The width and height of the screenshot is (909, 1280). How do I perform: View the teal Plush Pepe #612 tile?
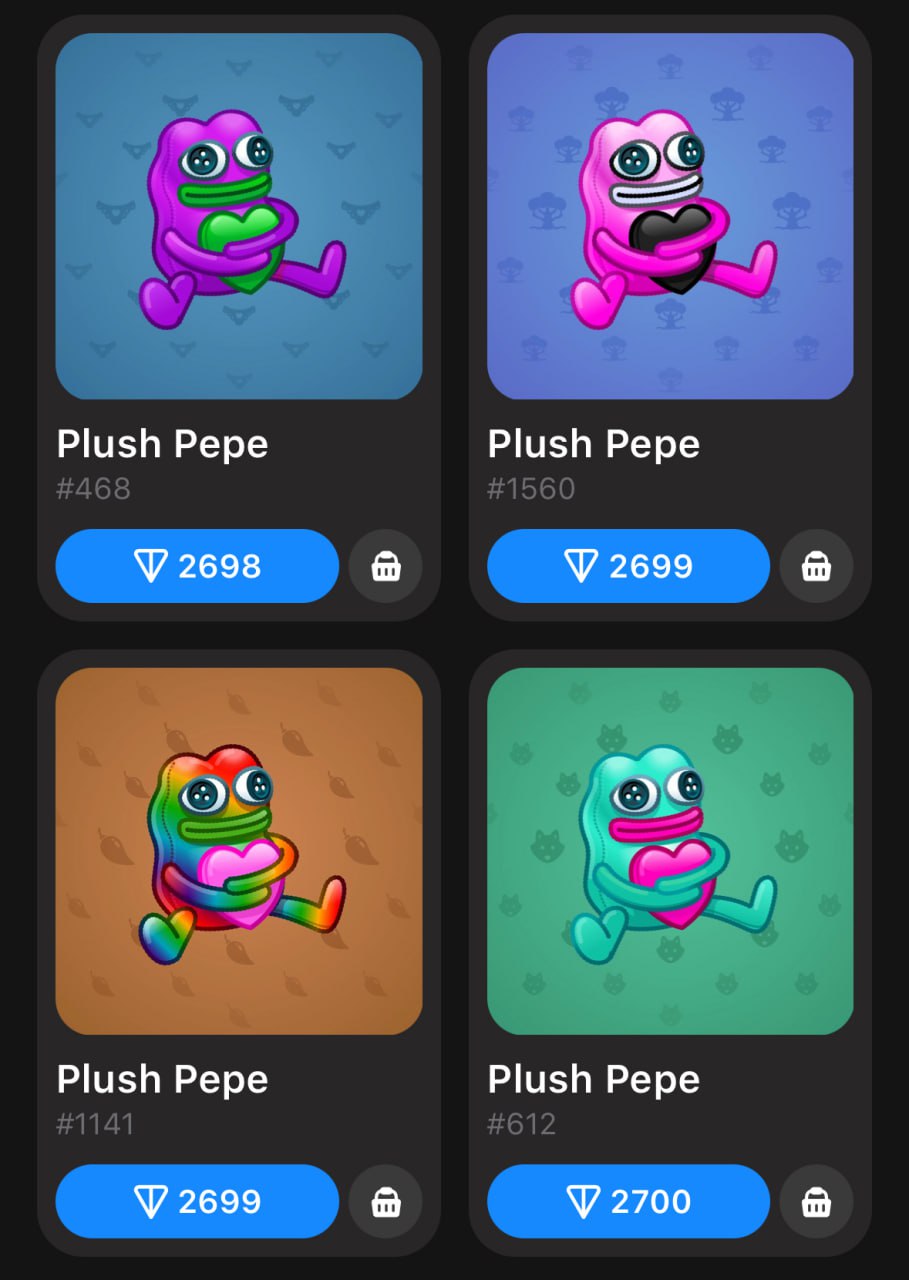click(x=670, y=851)
